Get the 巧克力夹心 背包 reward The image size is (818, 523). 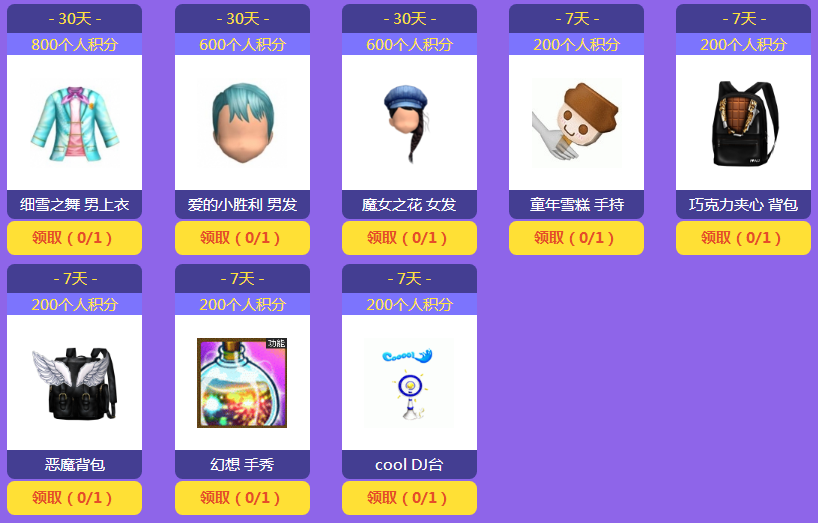(743, 238)
